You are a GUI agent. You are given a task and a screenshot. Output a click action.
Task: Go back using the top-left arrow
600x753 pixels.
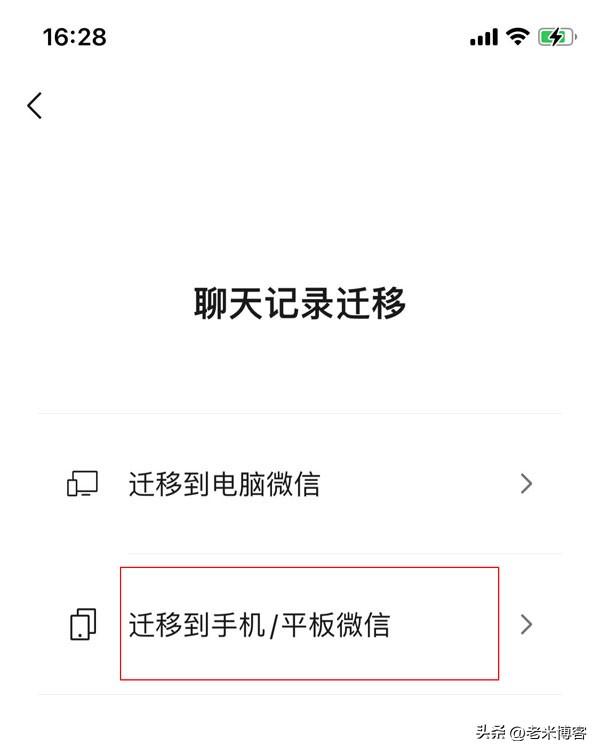coord(35,106)
